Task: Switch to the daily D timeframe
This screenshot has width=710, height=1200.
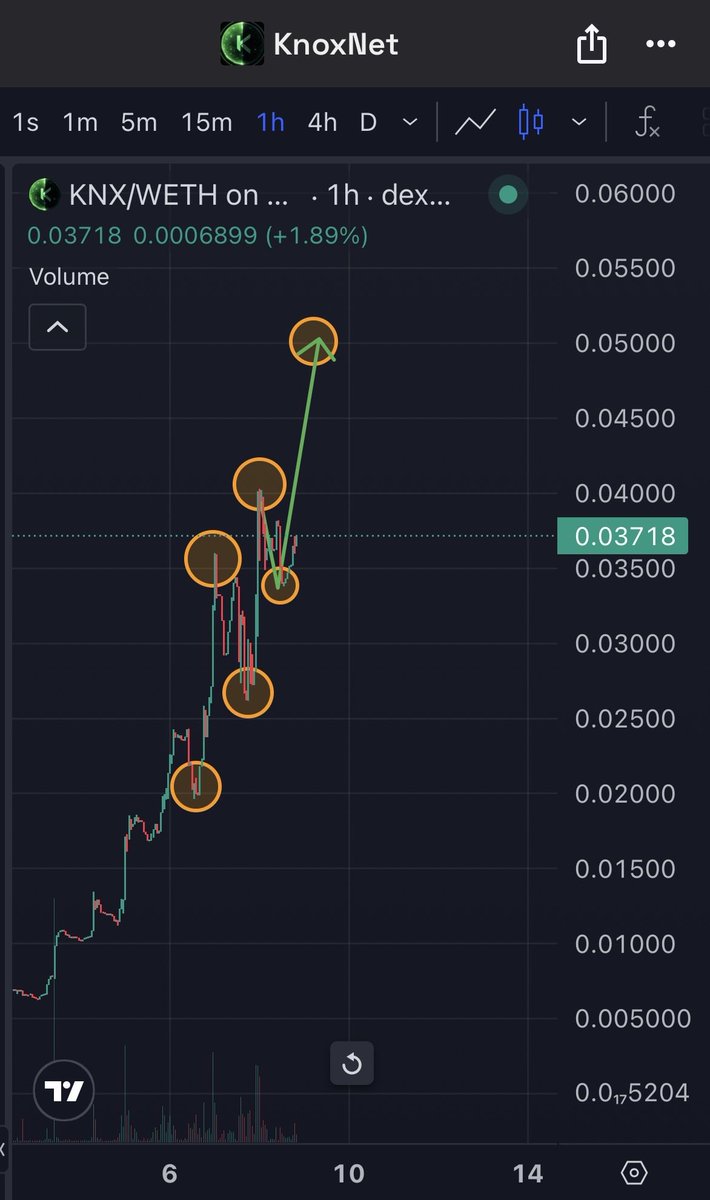Action: (x=368, y=122)
